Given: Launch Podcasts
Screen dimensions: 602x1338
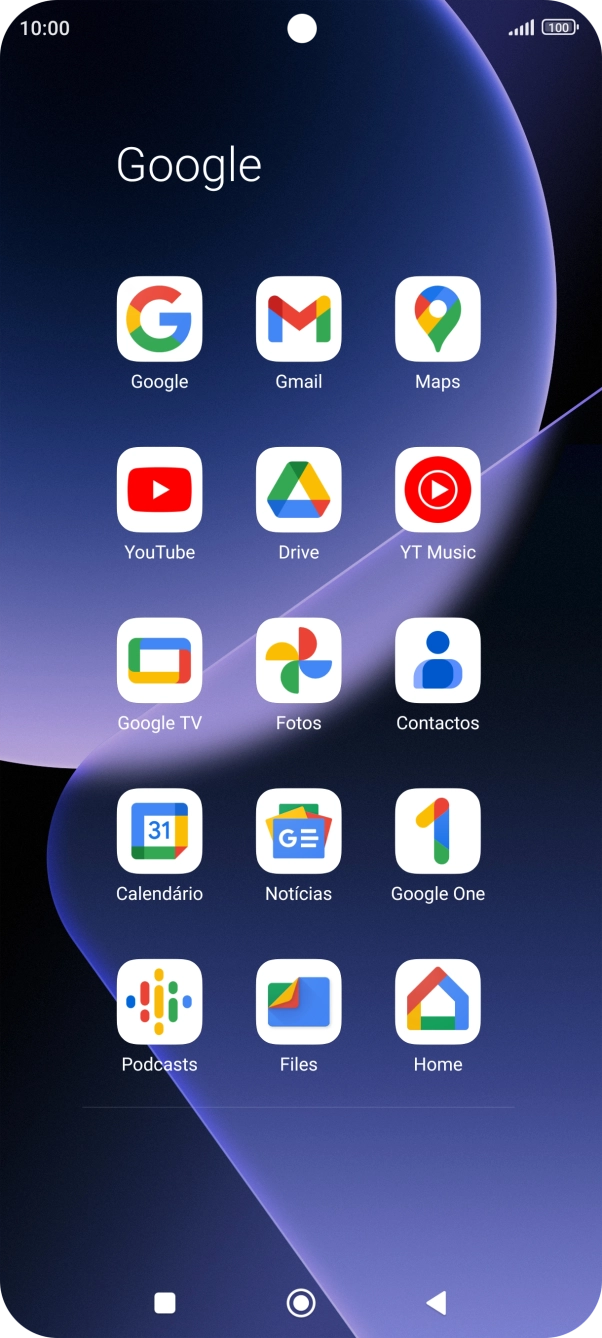Looking at the screenshot, I should tap(159, 1003).
